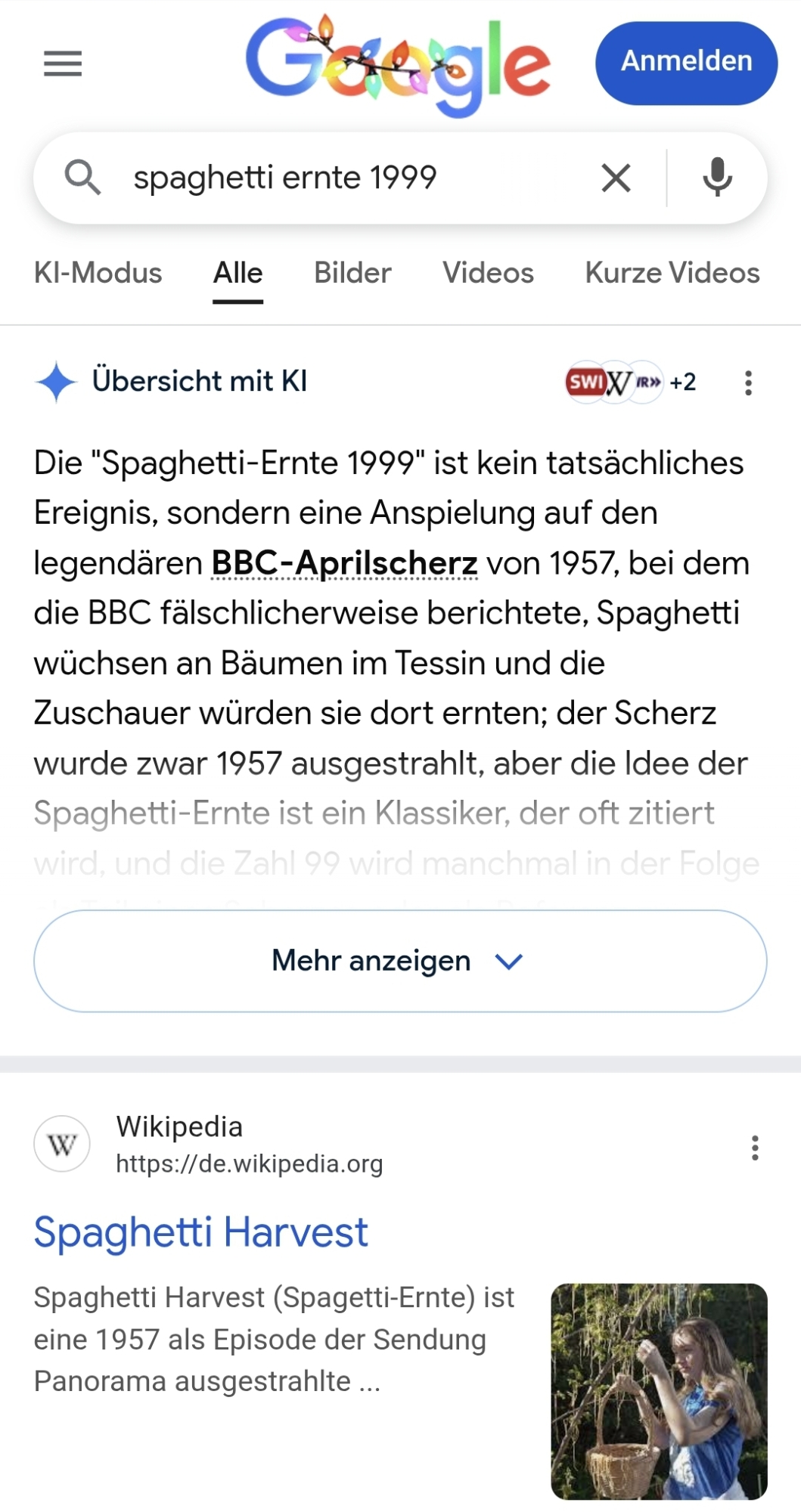Open the hamburger menu
801x1512 pixels.
point(63,64)
